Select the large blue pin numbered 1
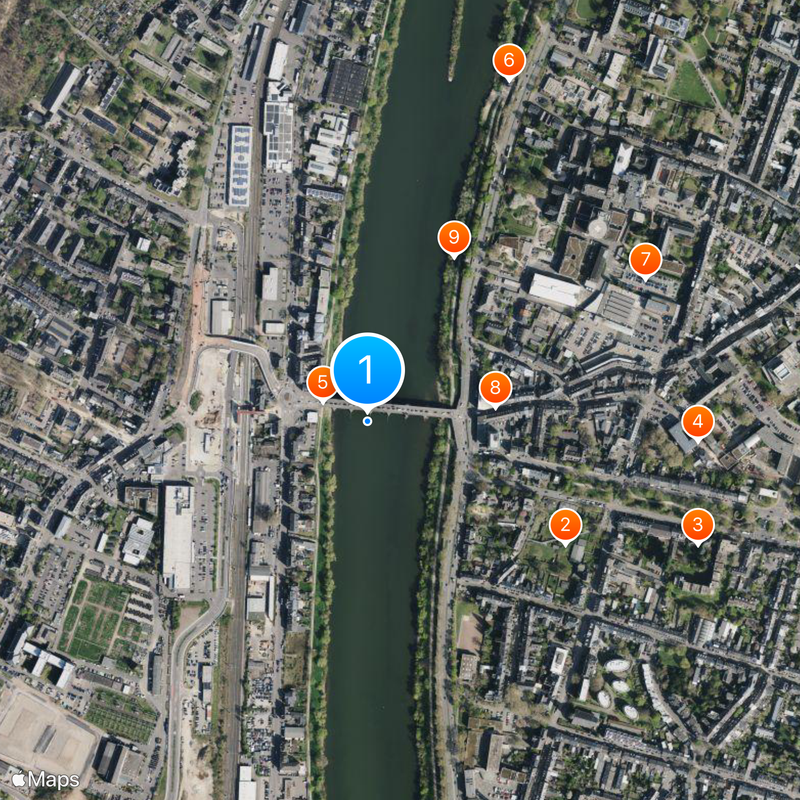The width and height of the screenshot is (800, 800). pos(367,370)
